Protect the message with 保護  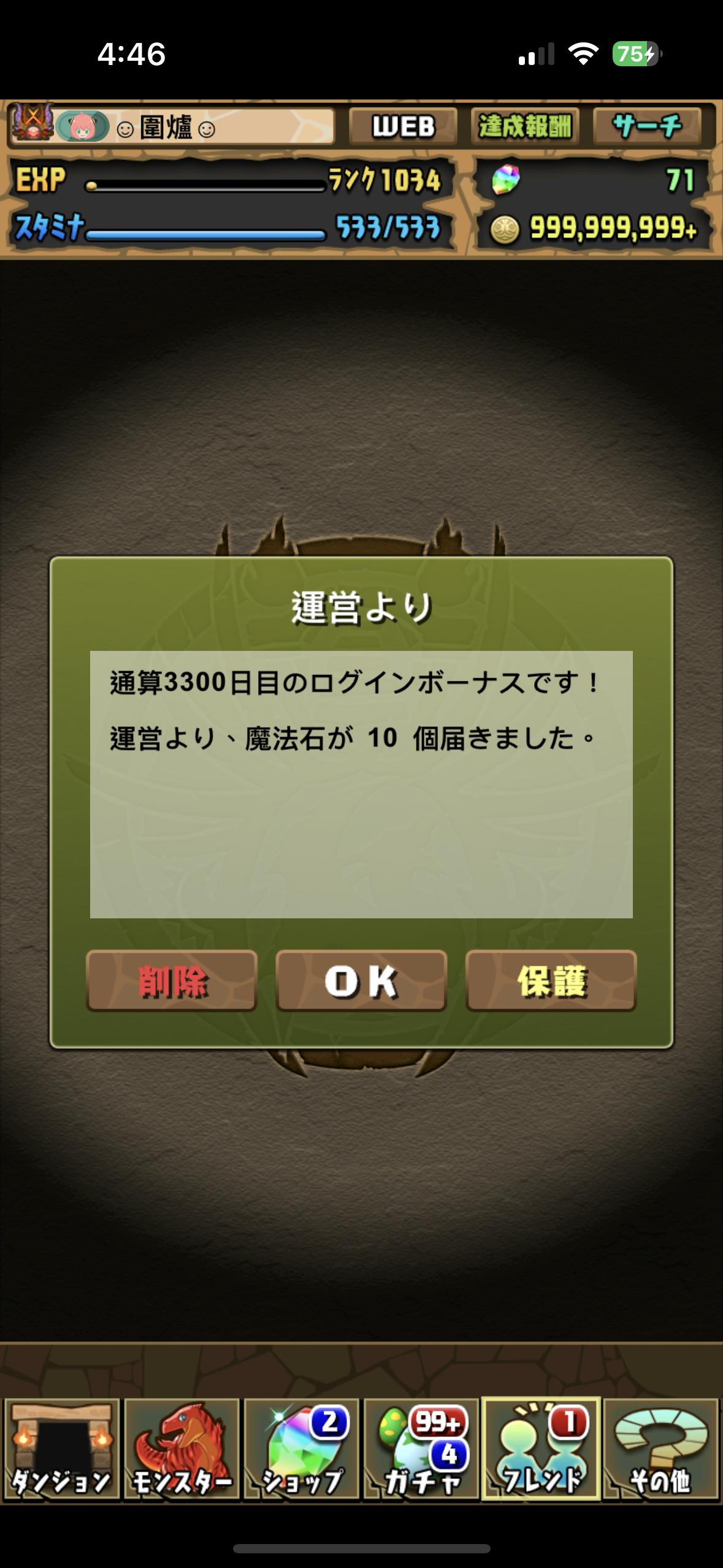pyautogui.click(x=551, y=980)
